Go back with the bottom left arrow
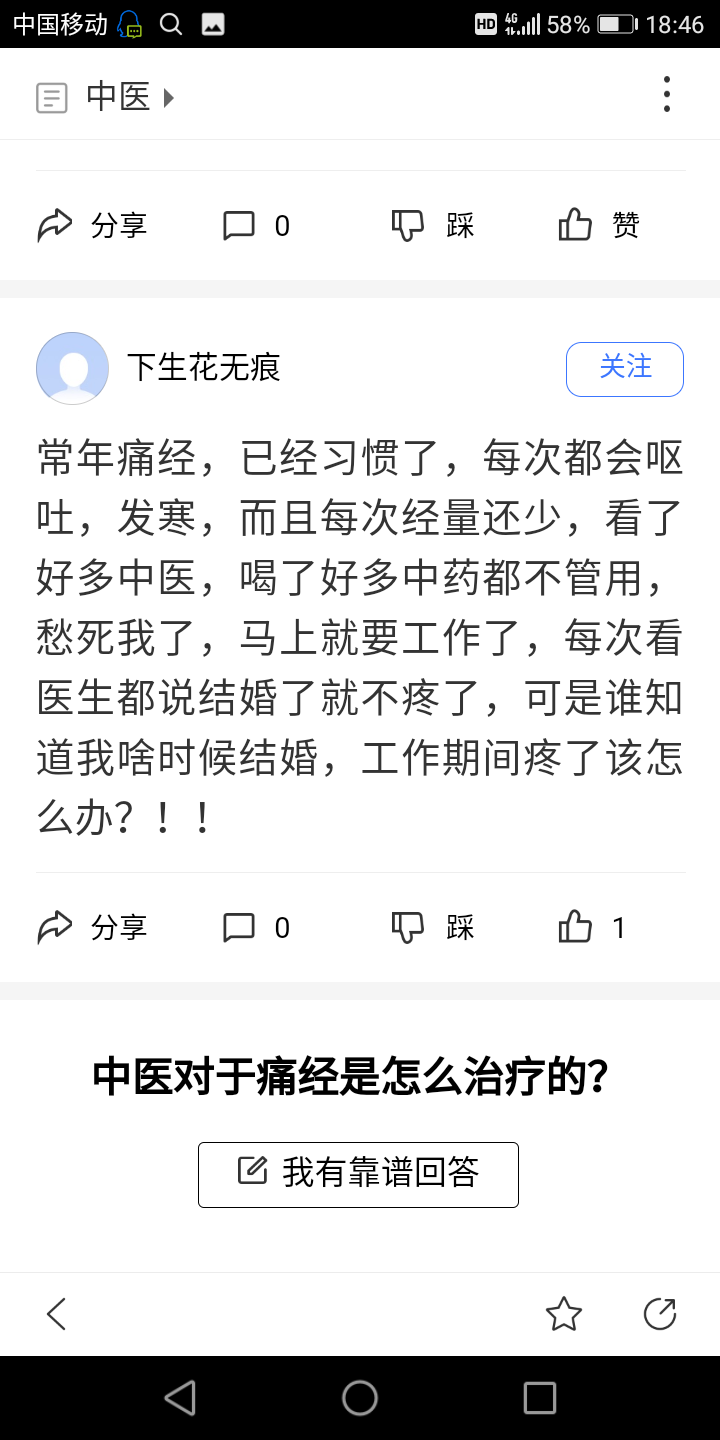The height and width of the screenshot is (1440, 720). tap(56, 1314)
